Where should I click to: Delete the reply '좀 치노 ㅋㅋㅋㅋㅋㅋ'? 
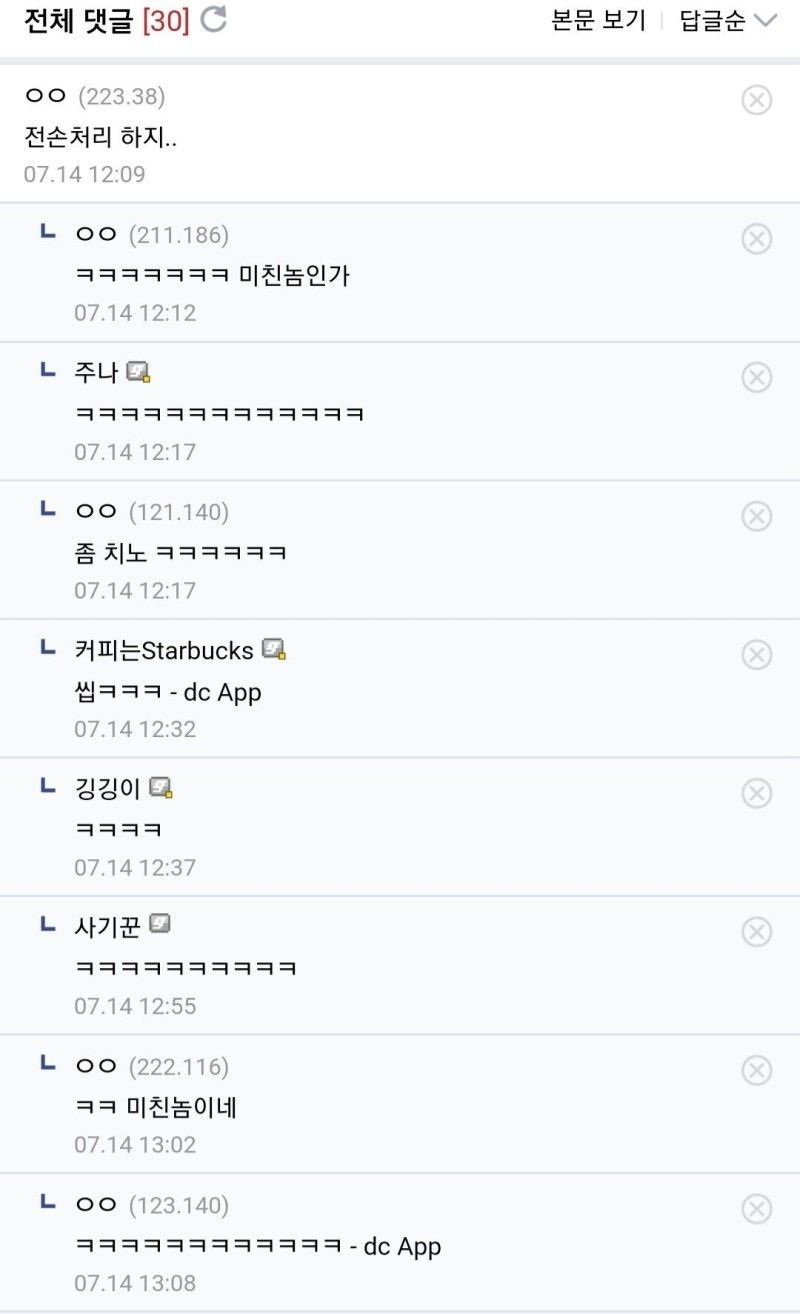click(757, 516)
